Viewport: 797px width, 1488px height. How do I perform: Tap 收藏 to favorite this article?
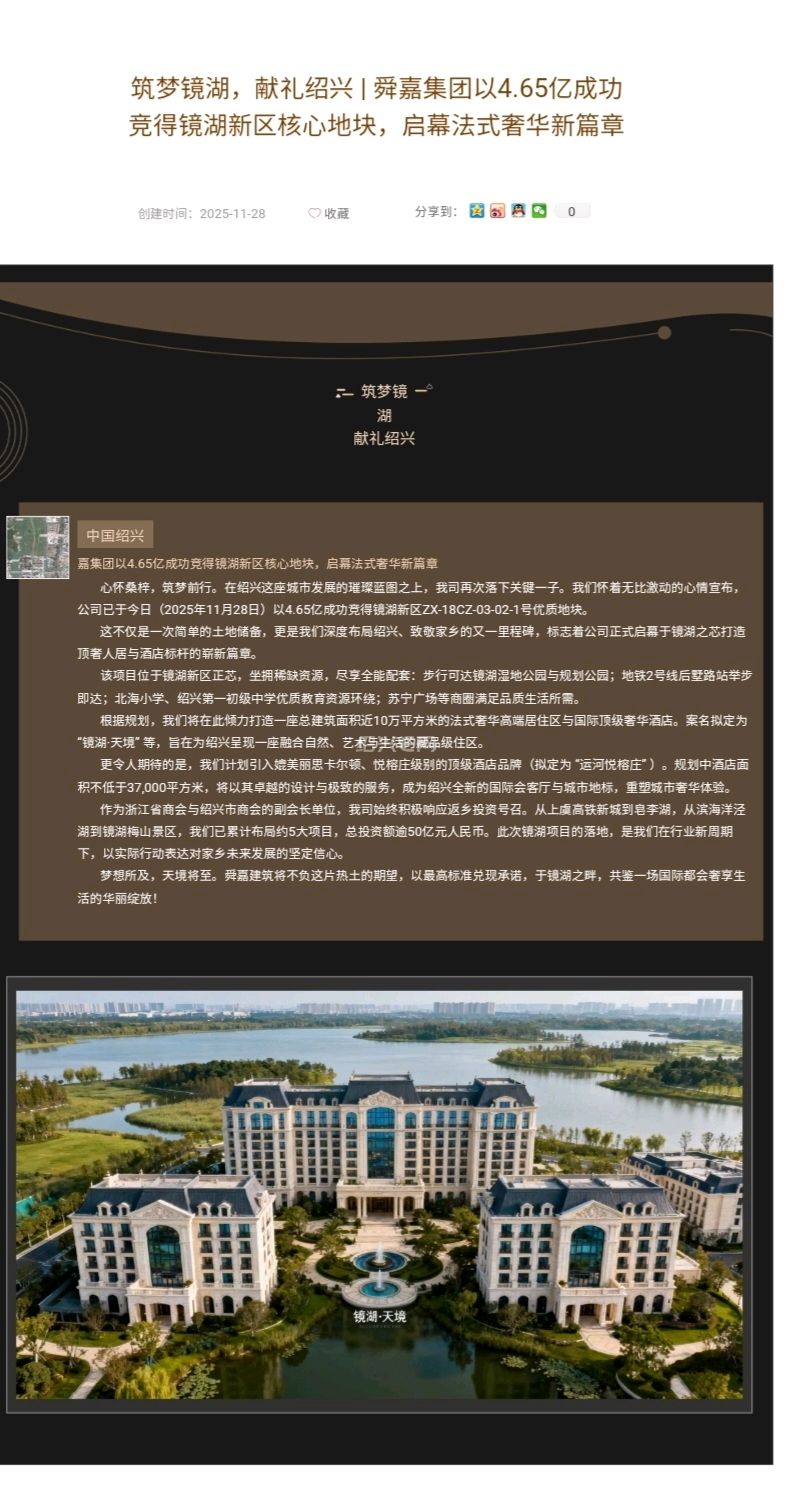(x=329, y=213)
